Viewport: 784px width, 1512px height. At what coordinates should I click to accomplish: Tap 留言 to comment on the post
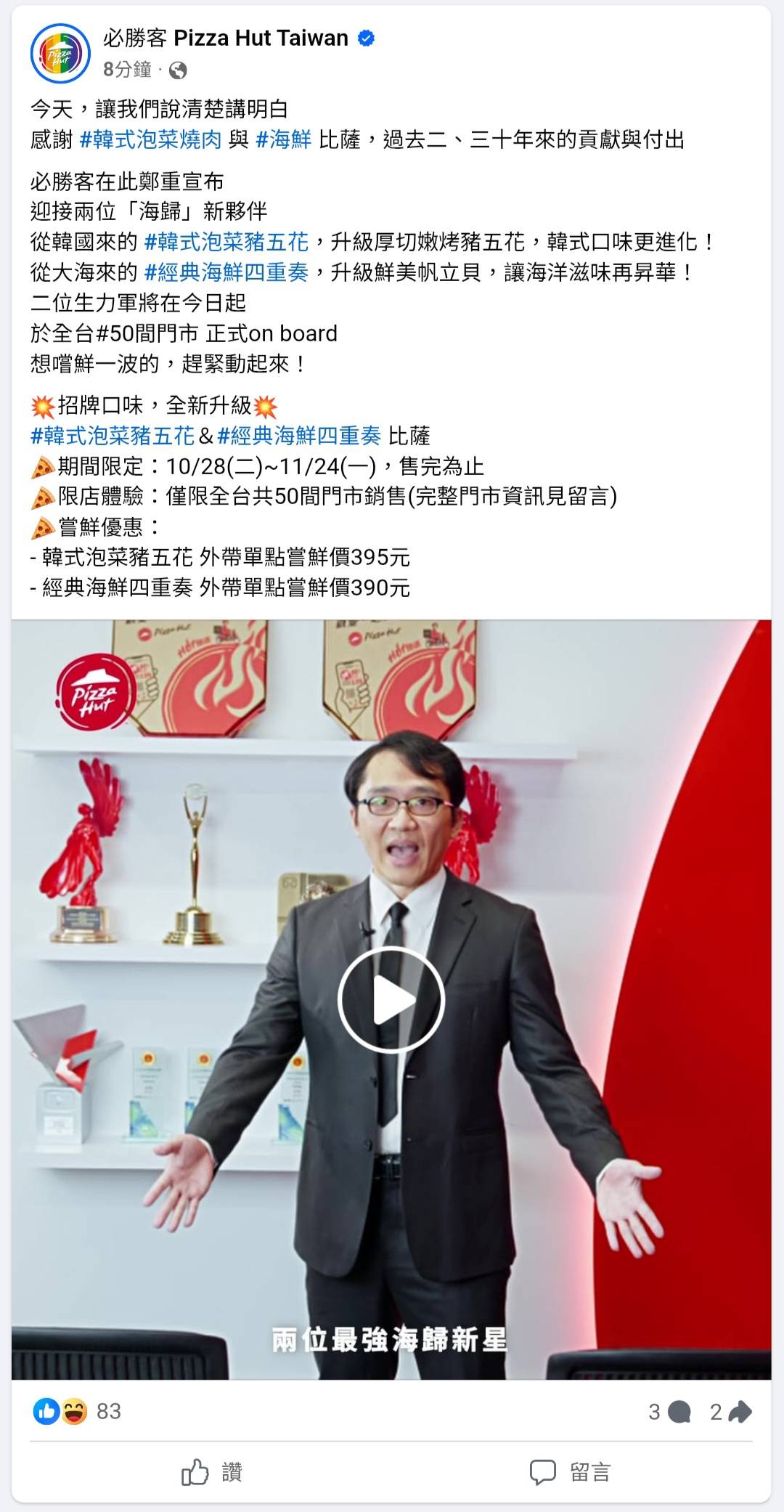[x=570, y=1472]
